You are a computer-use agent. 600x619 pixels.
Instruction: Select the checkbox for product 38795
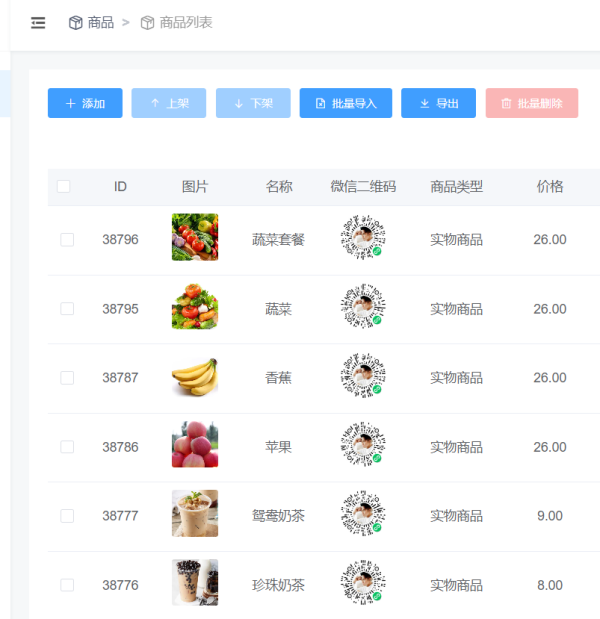(x=67, y=309)
